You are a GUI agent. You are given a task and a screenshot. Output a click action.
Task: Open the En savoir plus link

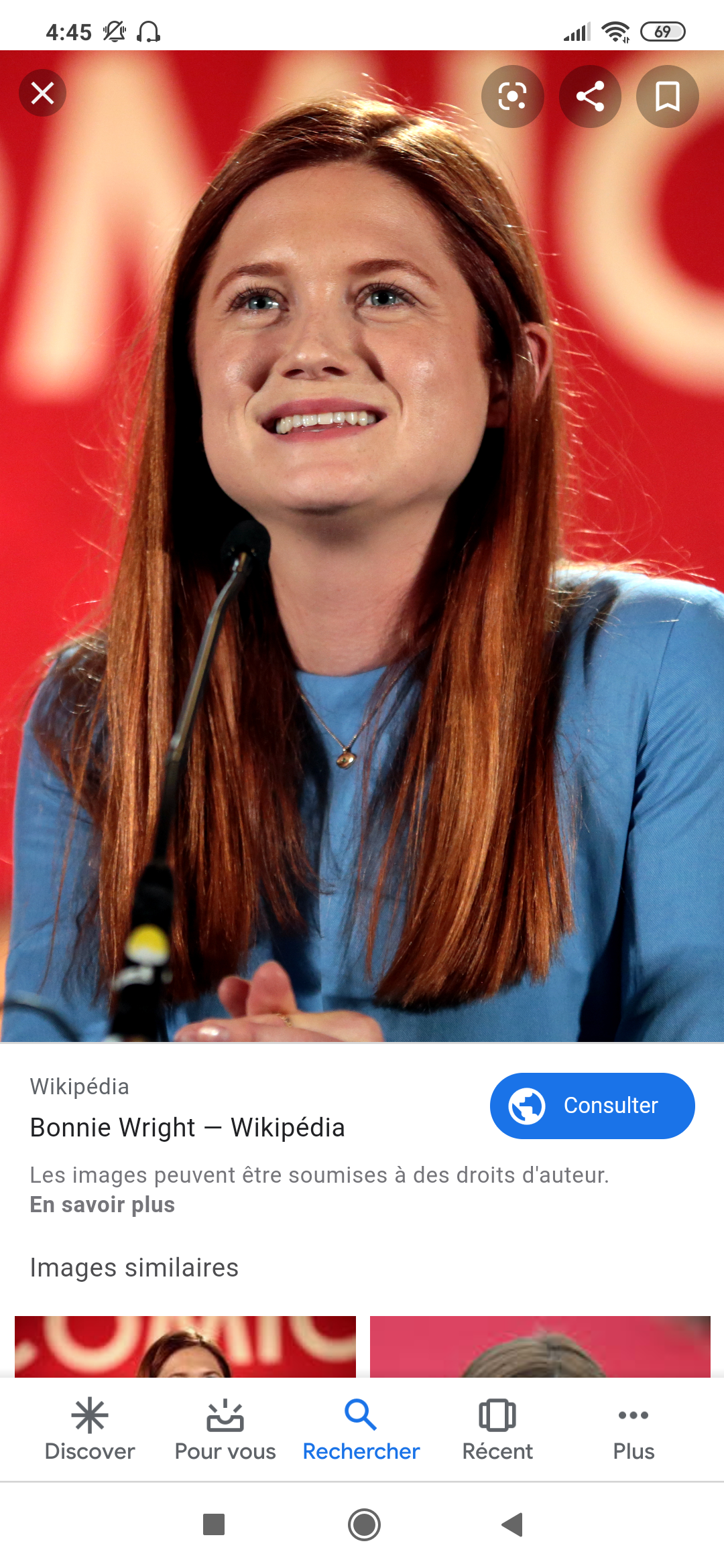(x=103, y=1205)
